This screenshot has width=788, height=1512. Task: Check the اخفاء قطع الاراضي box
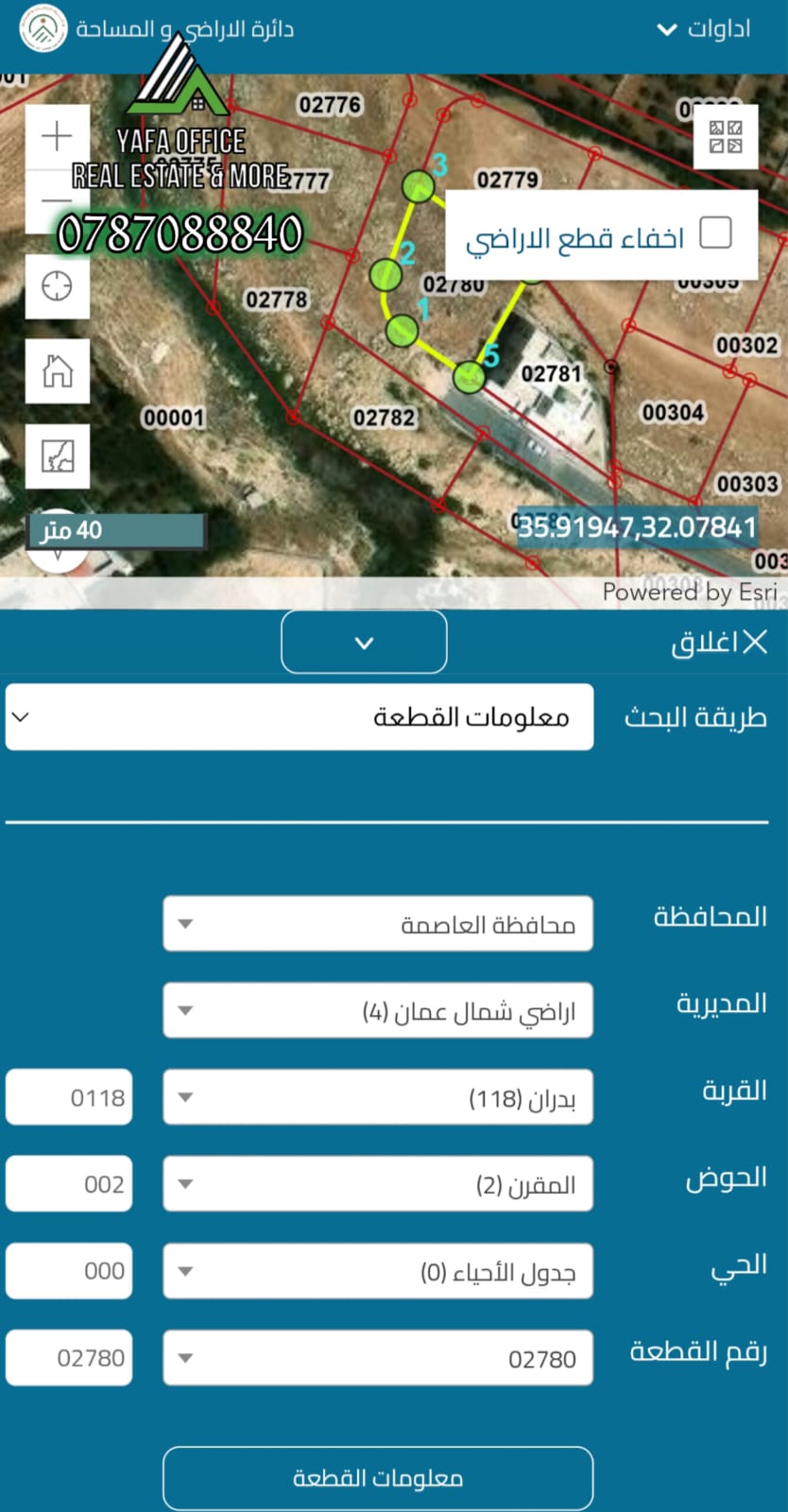coord(715,232)
